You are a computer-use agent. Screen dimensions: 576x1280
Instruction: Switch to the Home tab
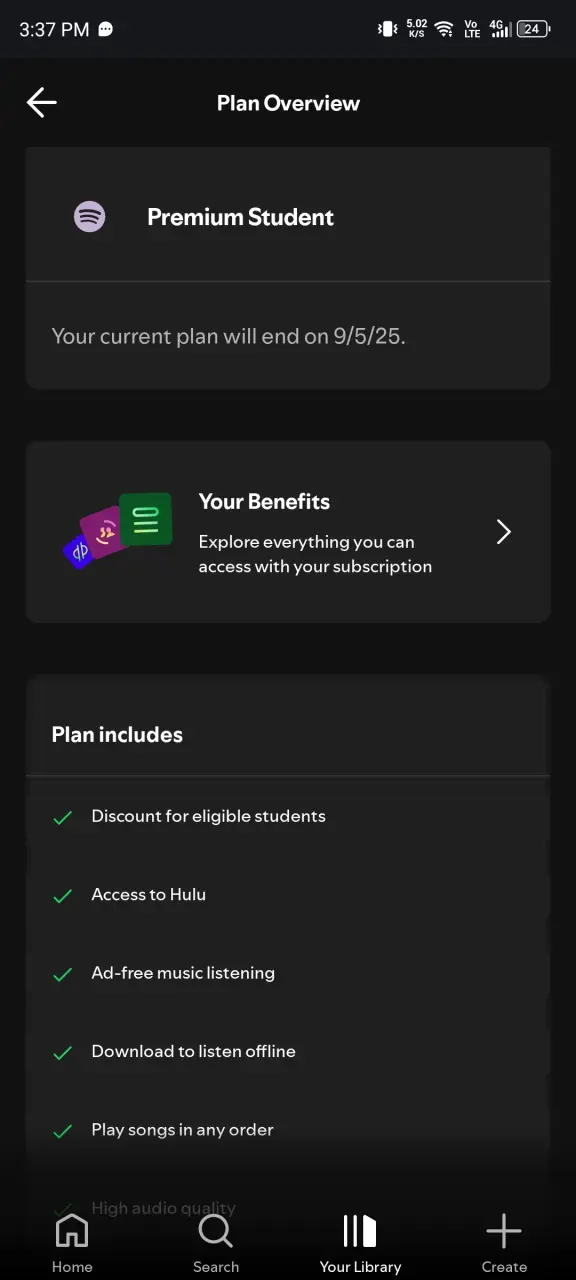click(x=72, y=1243)
